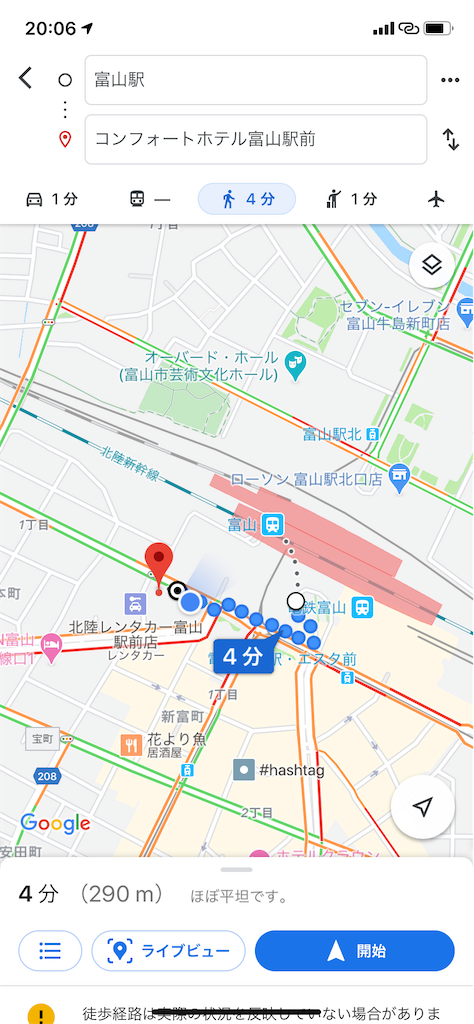Launch ライブビュー live view
Viewport: 474px width, 1024px height.
coord(168,951)
